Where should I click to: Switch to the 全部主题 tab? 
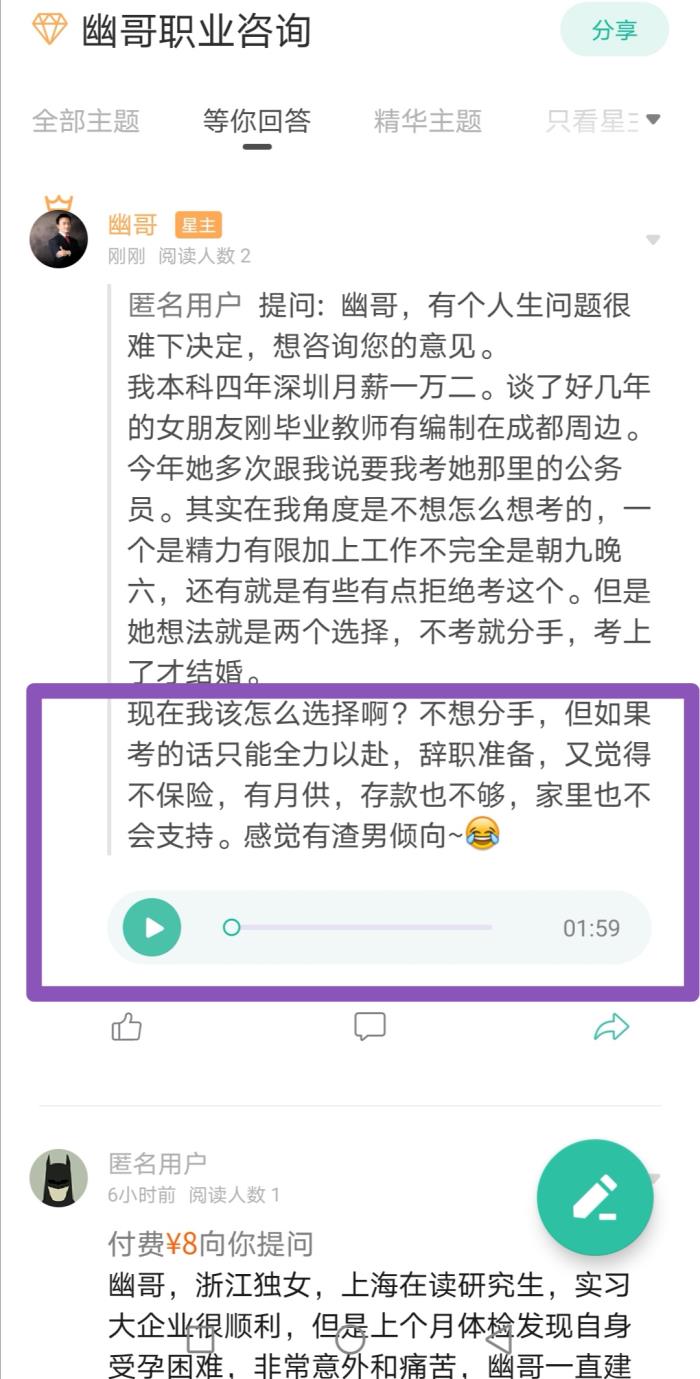pos(86,121)
